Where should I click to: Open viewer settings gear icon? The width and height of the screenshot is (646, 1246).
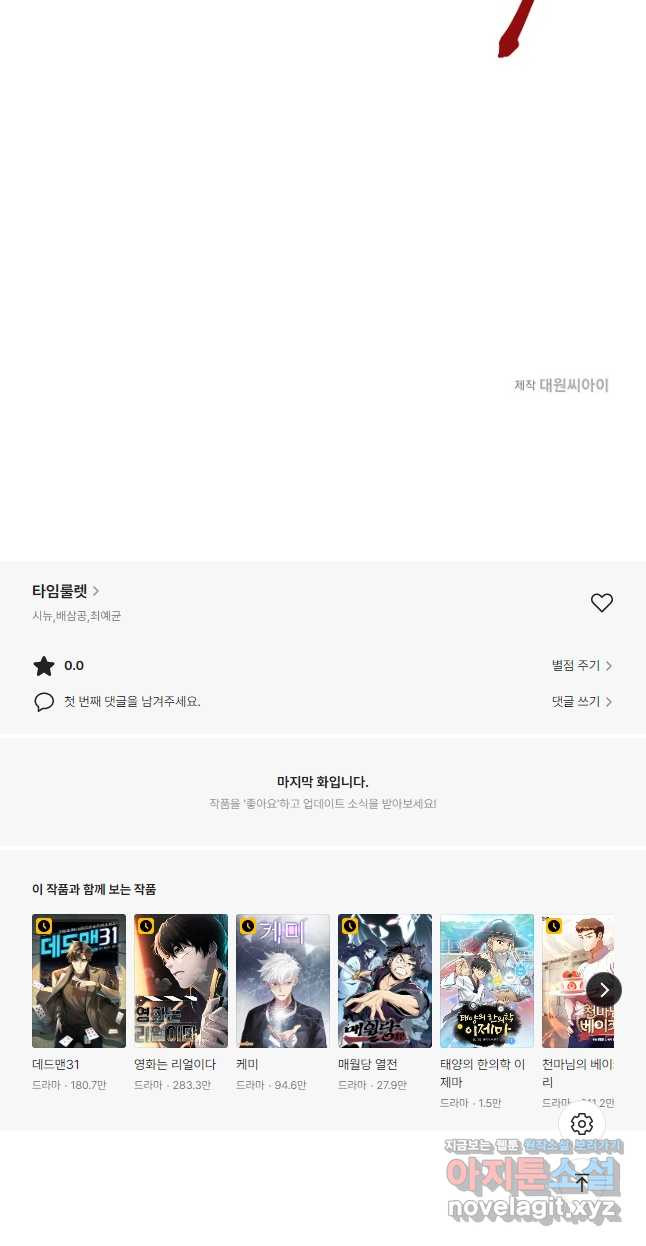click(x=582, y=1124)
